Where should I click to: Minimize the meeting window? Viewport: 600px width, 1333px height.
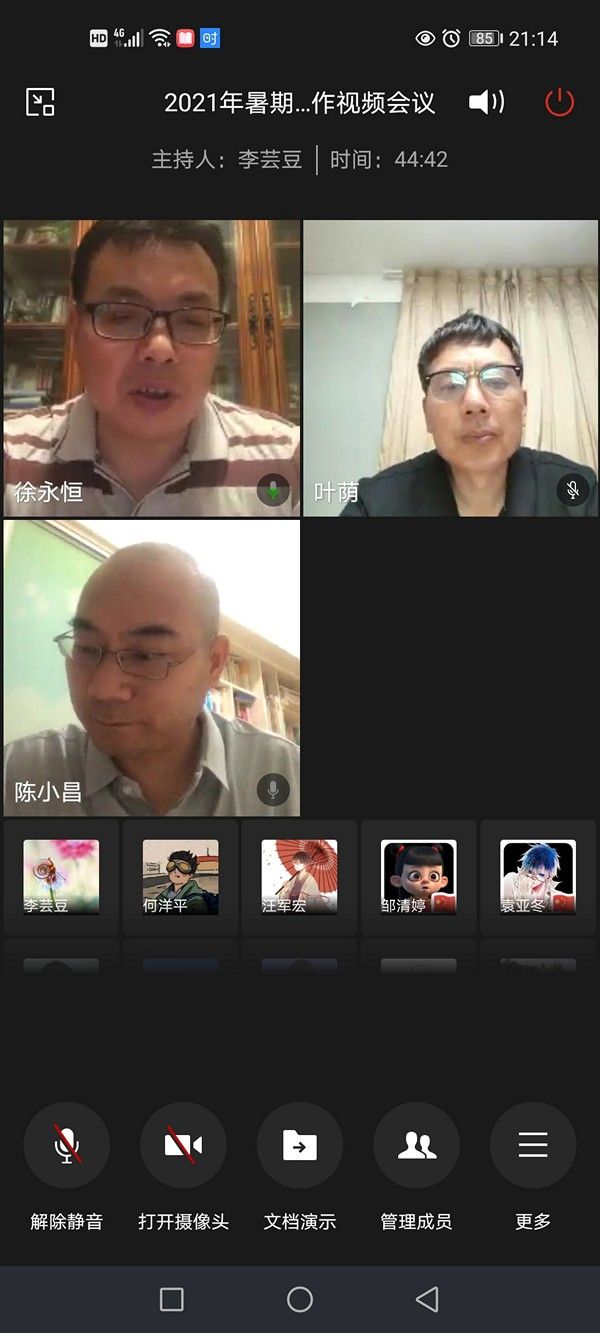[40, 102]
